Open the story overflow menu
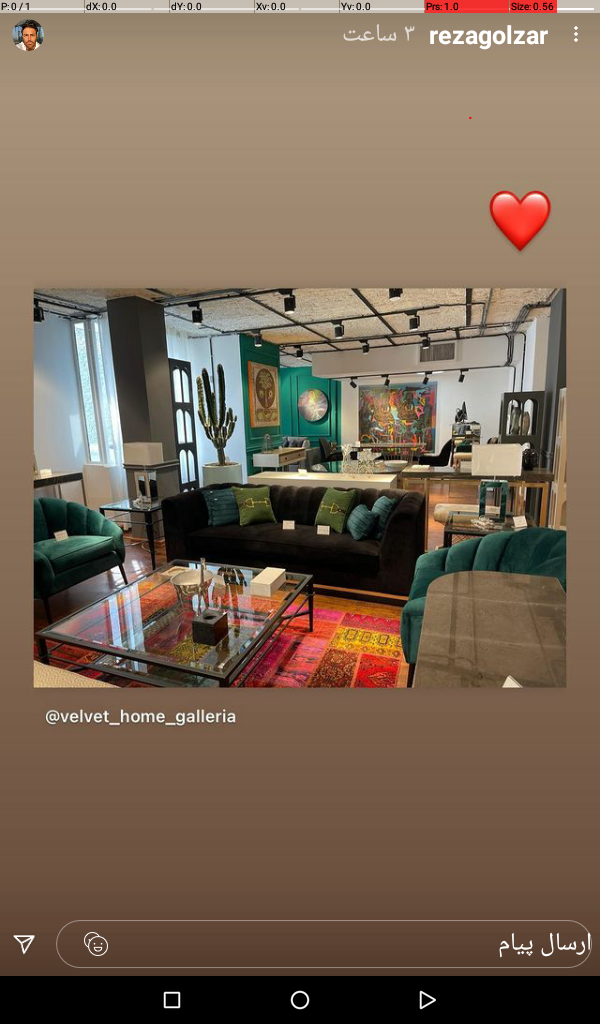The image size is (600, 1024). [575, 35]
